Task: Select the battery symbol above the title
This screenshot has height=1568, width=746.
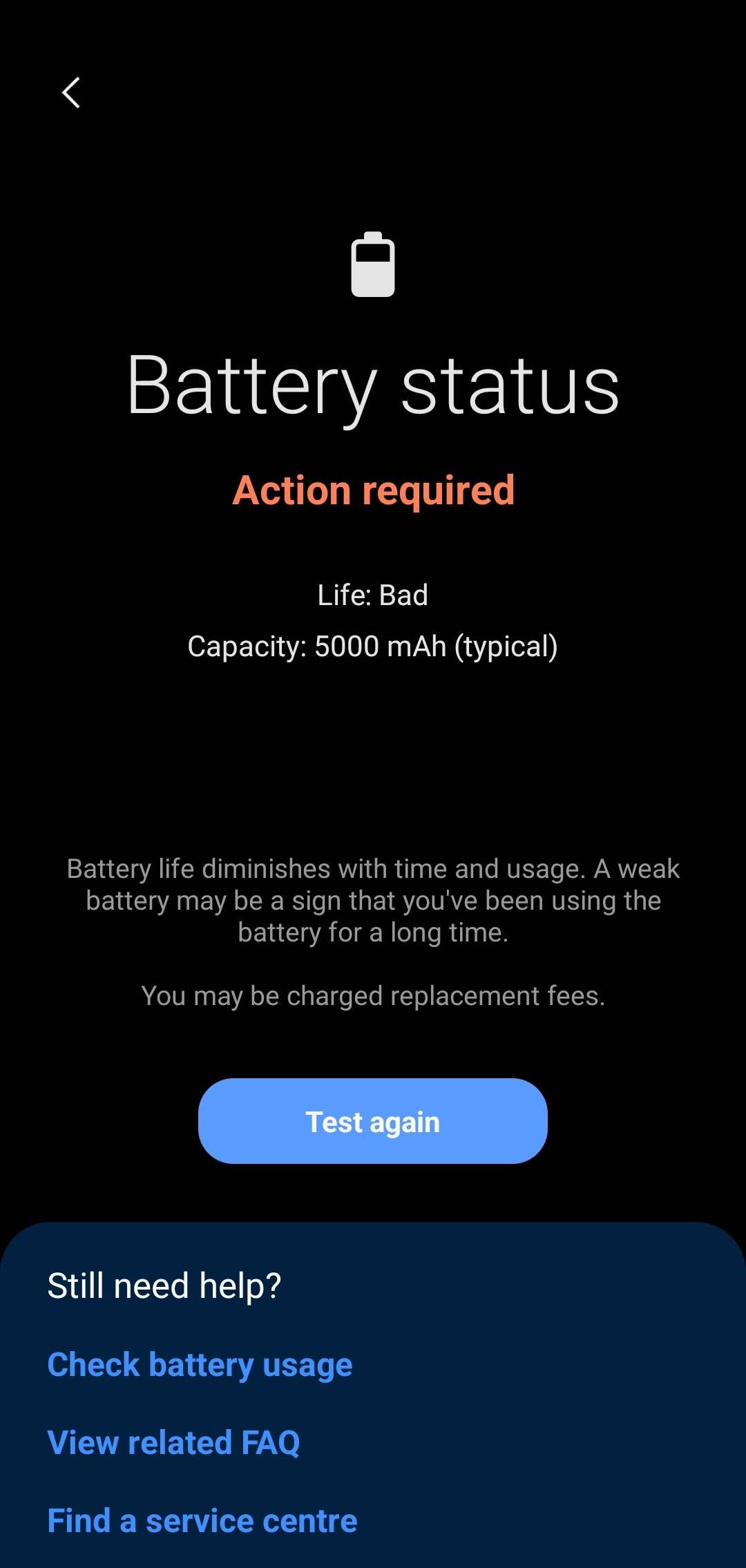Action: [373, 266]
